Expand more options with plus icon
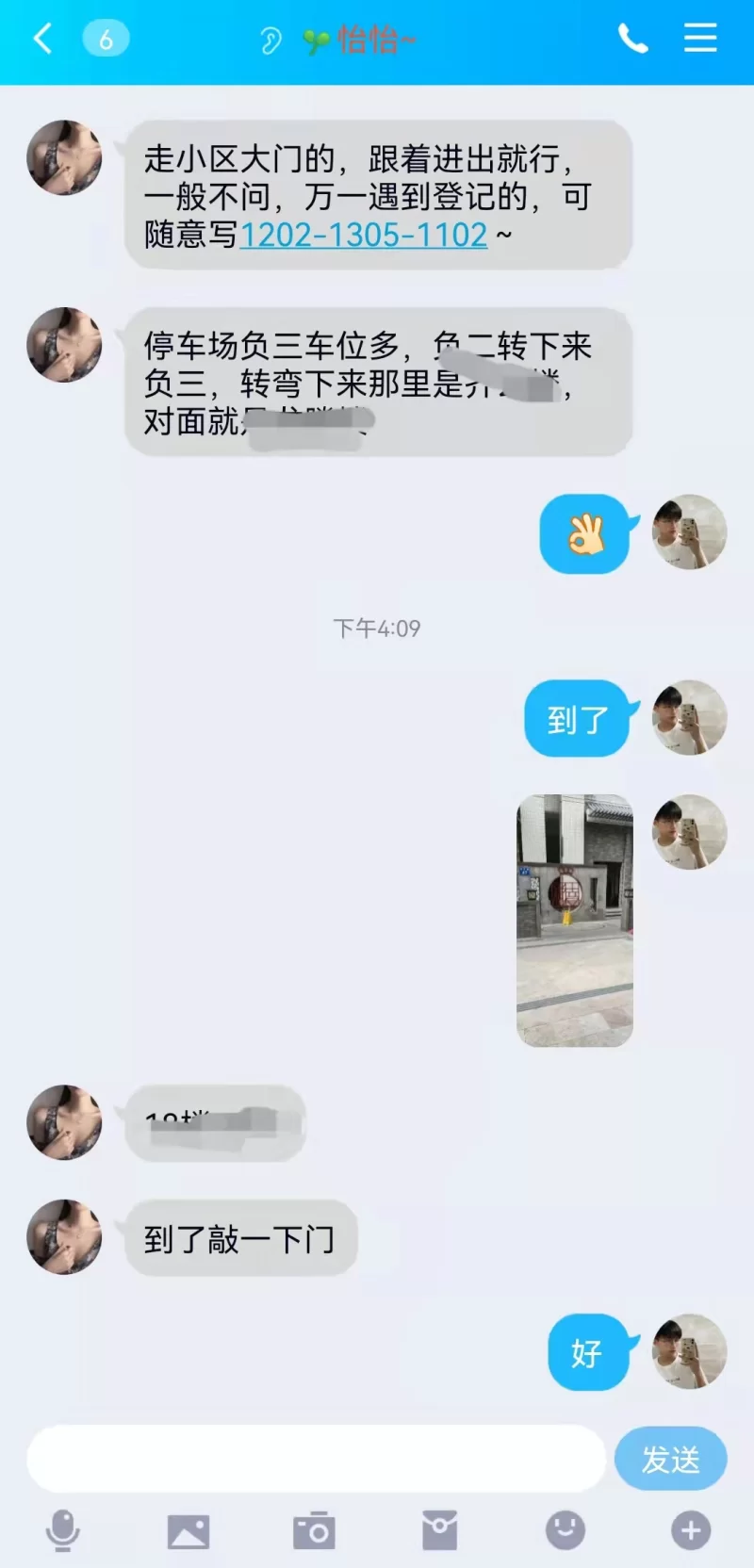This screenshot has width=754, height=1568. 691,1530
